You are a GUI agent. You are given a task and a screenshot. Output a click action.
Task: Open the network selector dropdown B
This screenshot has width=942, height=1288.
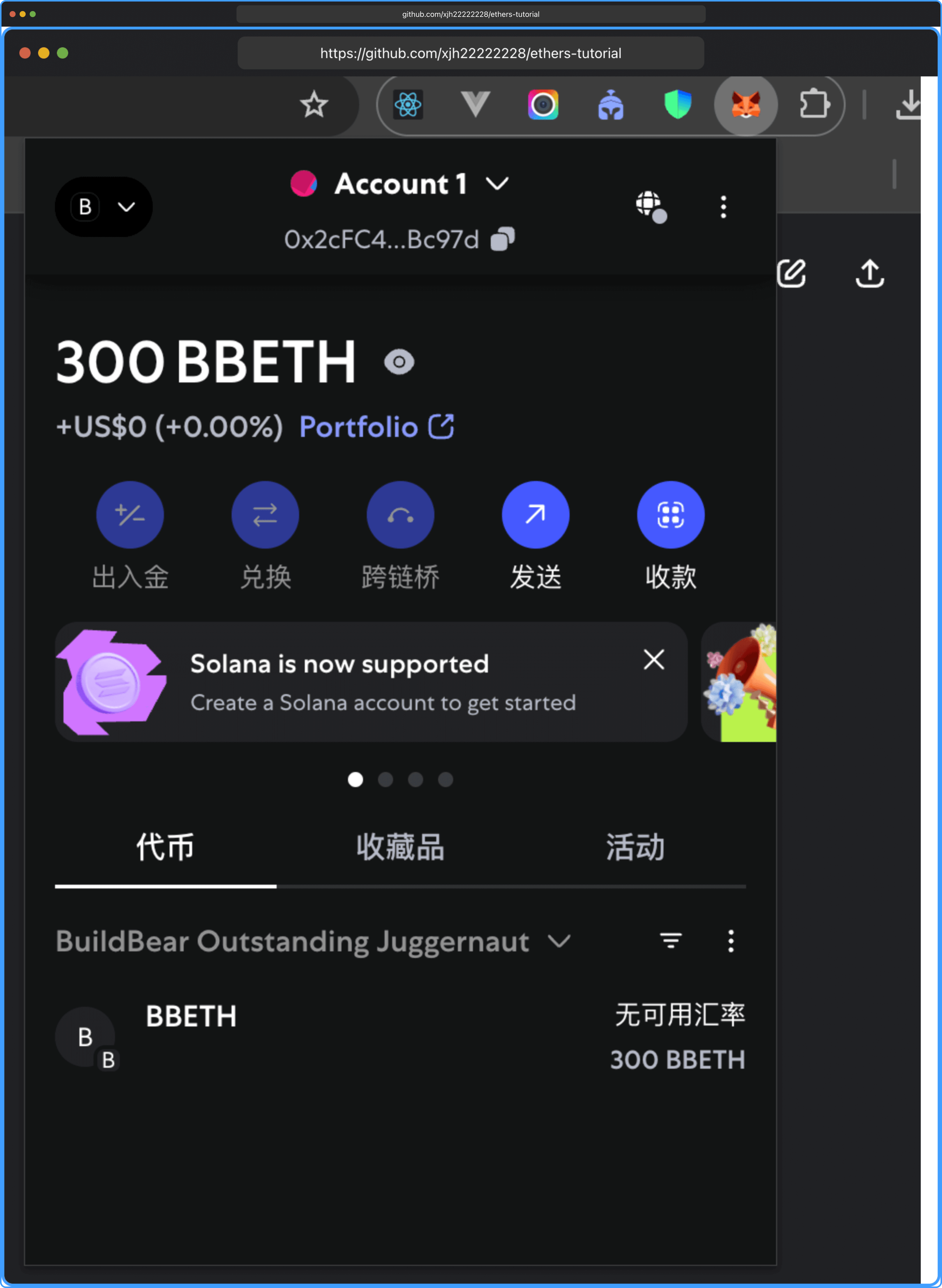[x=103, y=207]
